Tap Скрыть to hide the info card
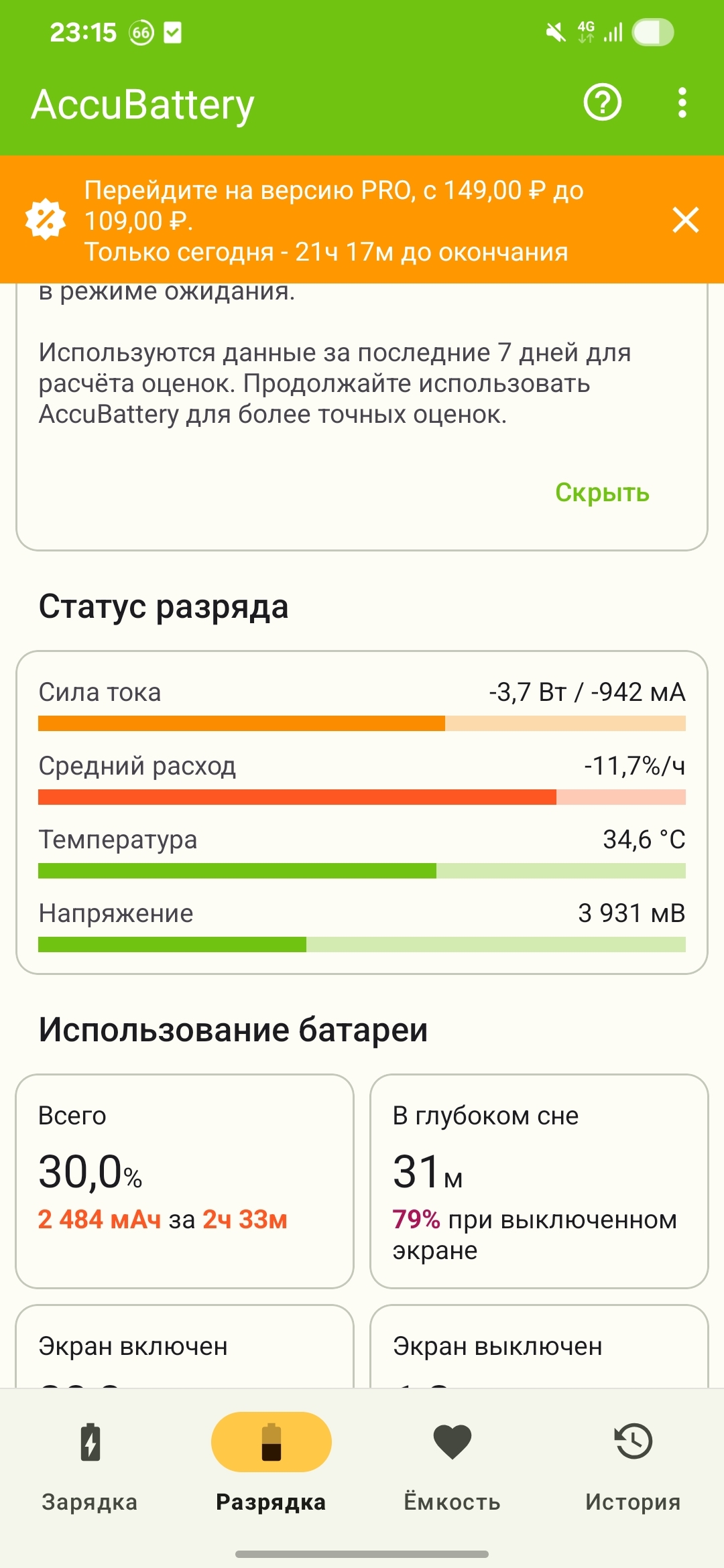 [602, 493]
